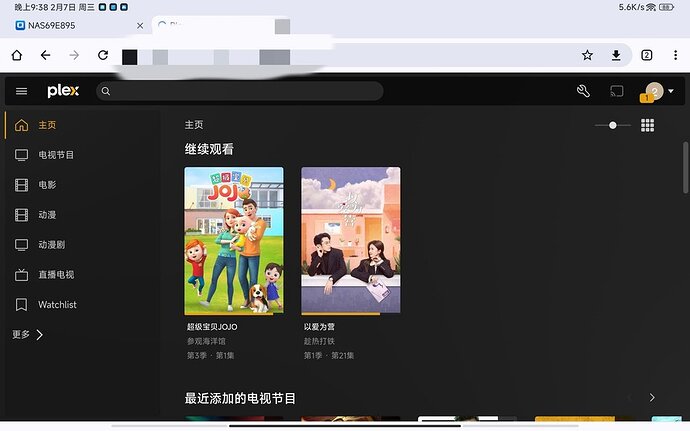This screenshot has height=431, width=690.
Task: Open 直播电视 section
Action: click(x=56, y=274)
